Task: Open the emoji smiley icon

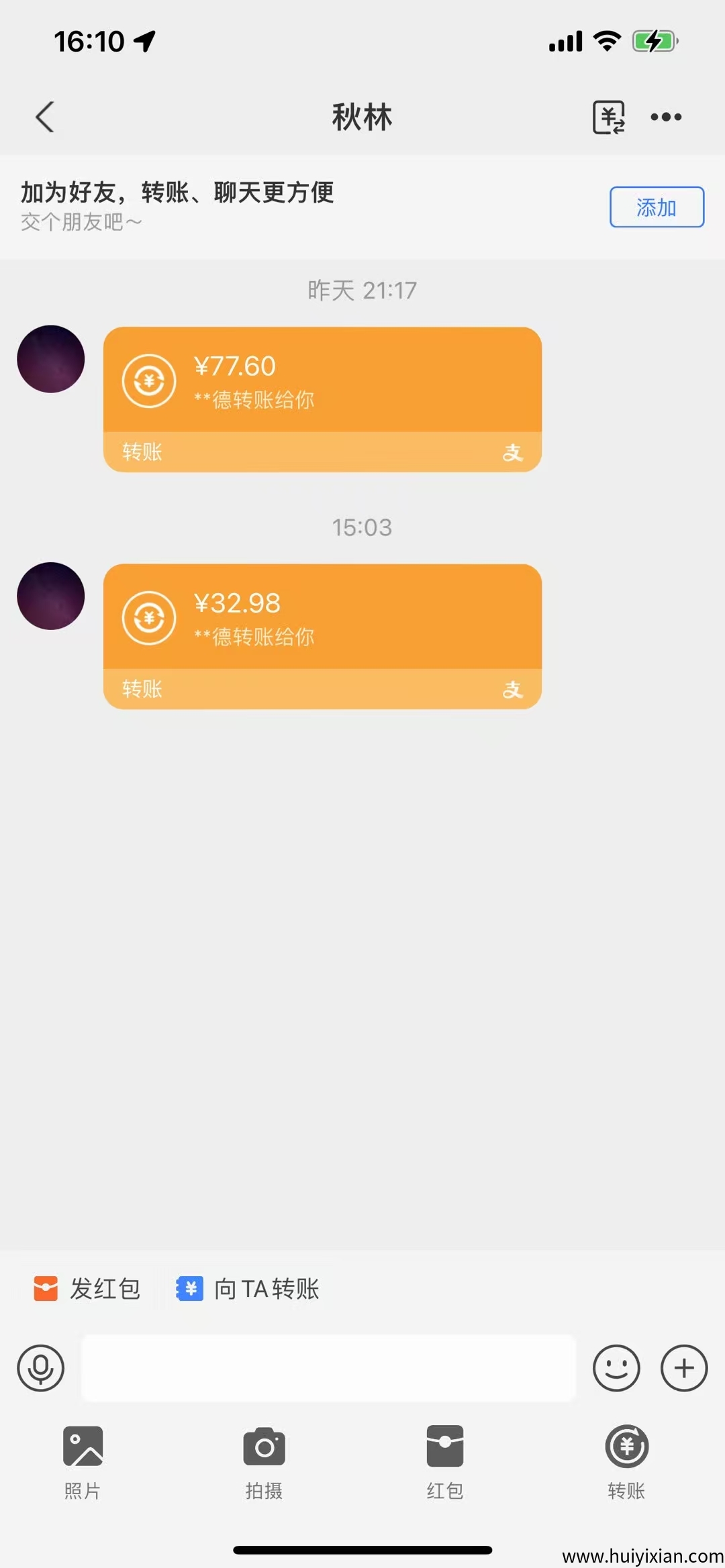Action: (x=616, y=1367)
